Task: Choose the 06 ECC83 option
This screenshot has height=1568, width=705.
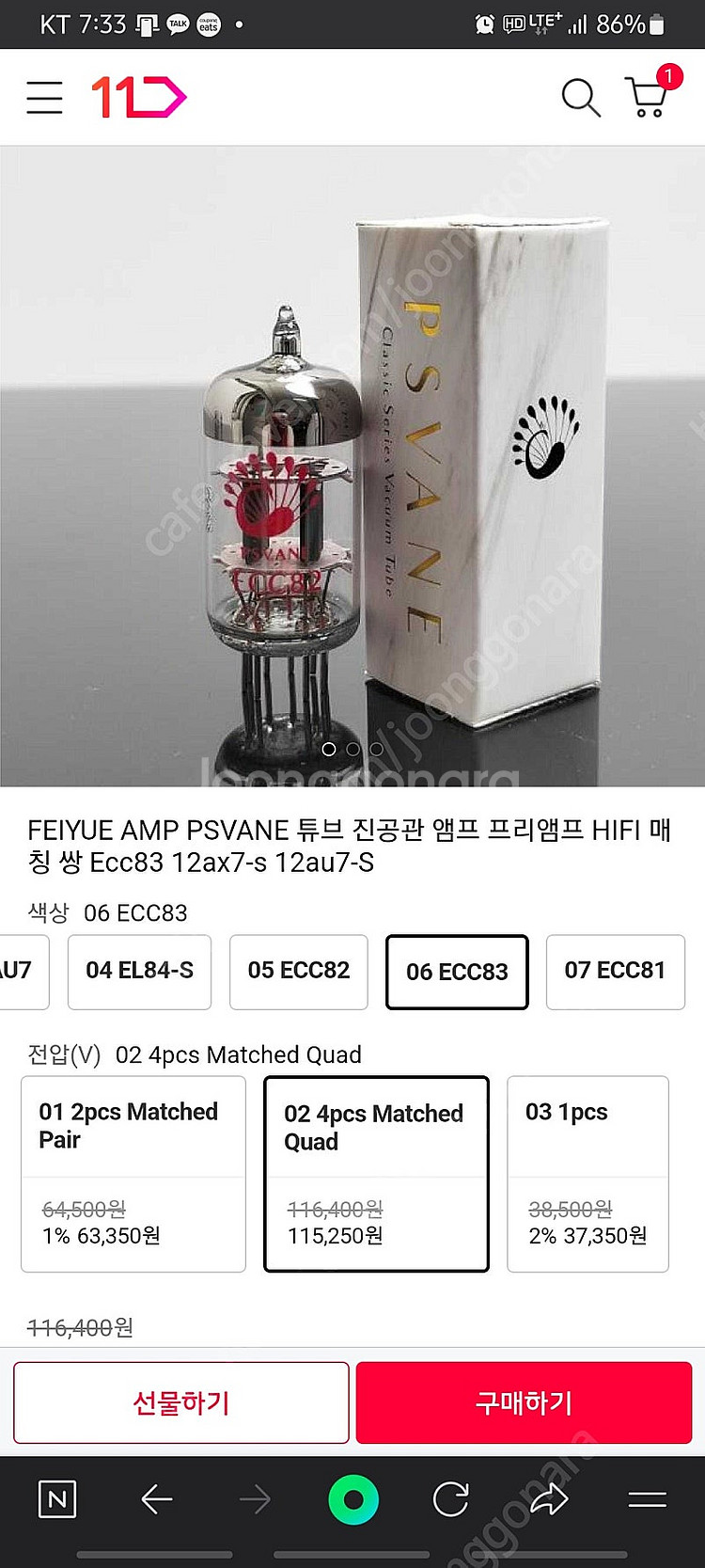Action: [x=457, y=972]
